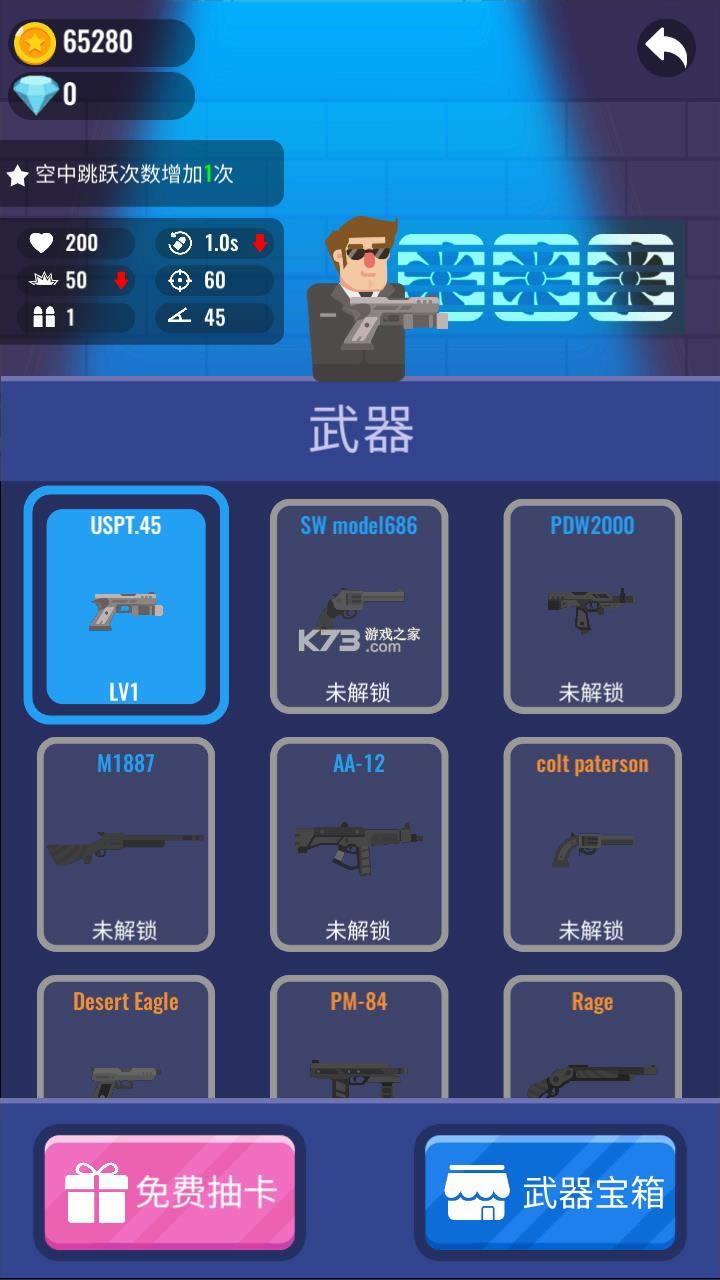Go back using the return arrow
This screenshot has width=720, height=1280.
[x=666, y=48]
